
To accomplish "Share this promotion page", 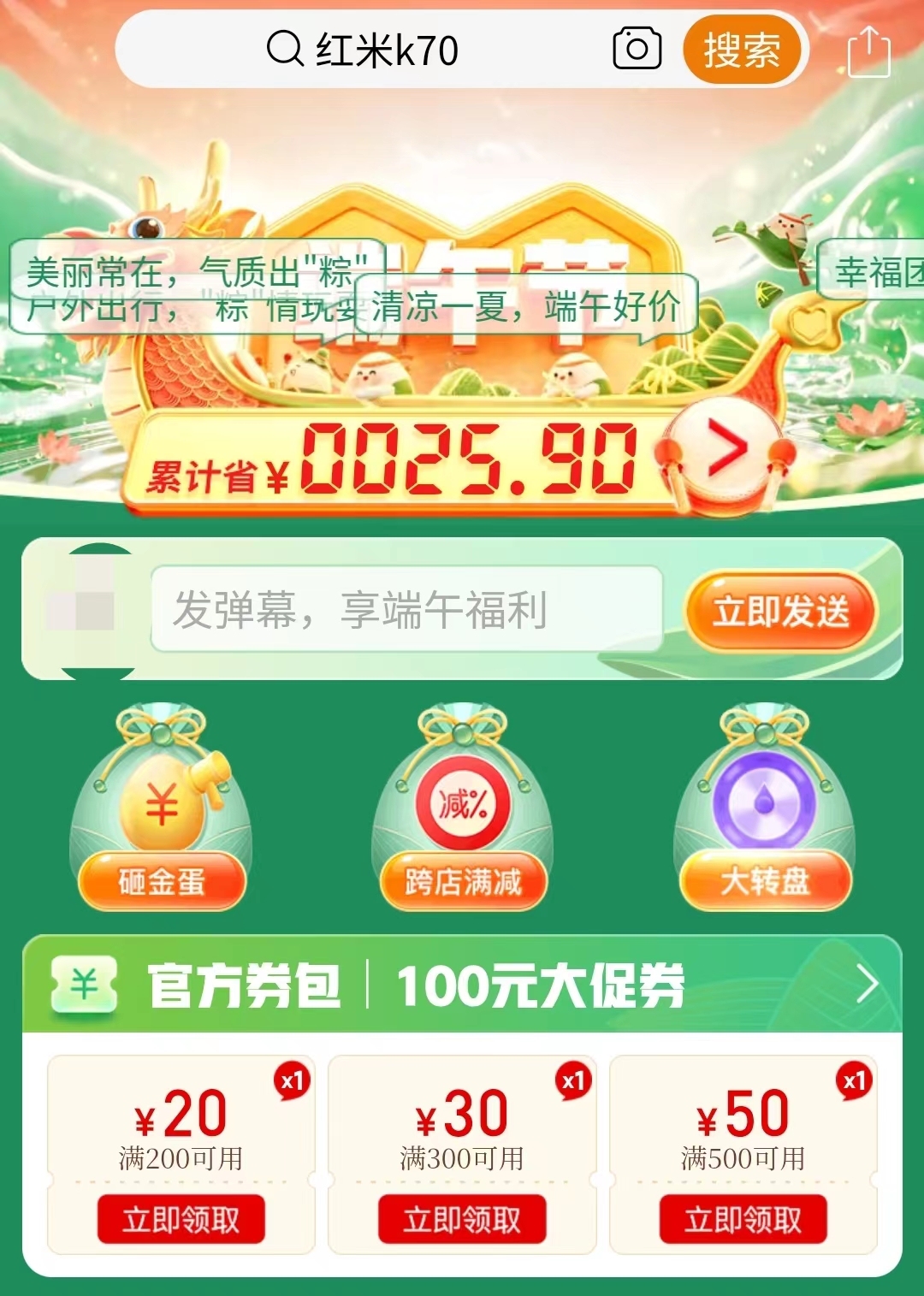I will tap(868, 51).
